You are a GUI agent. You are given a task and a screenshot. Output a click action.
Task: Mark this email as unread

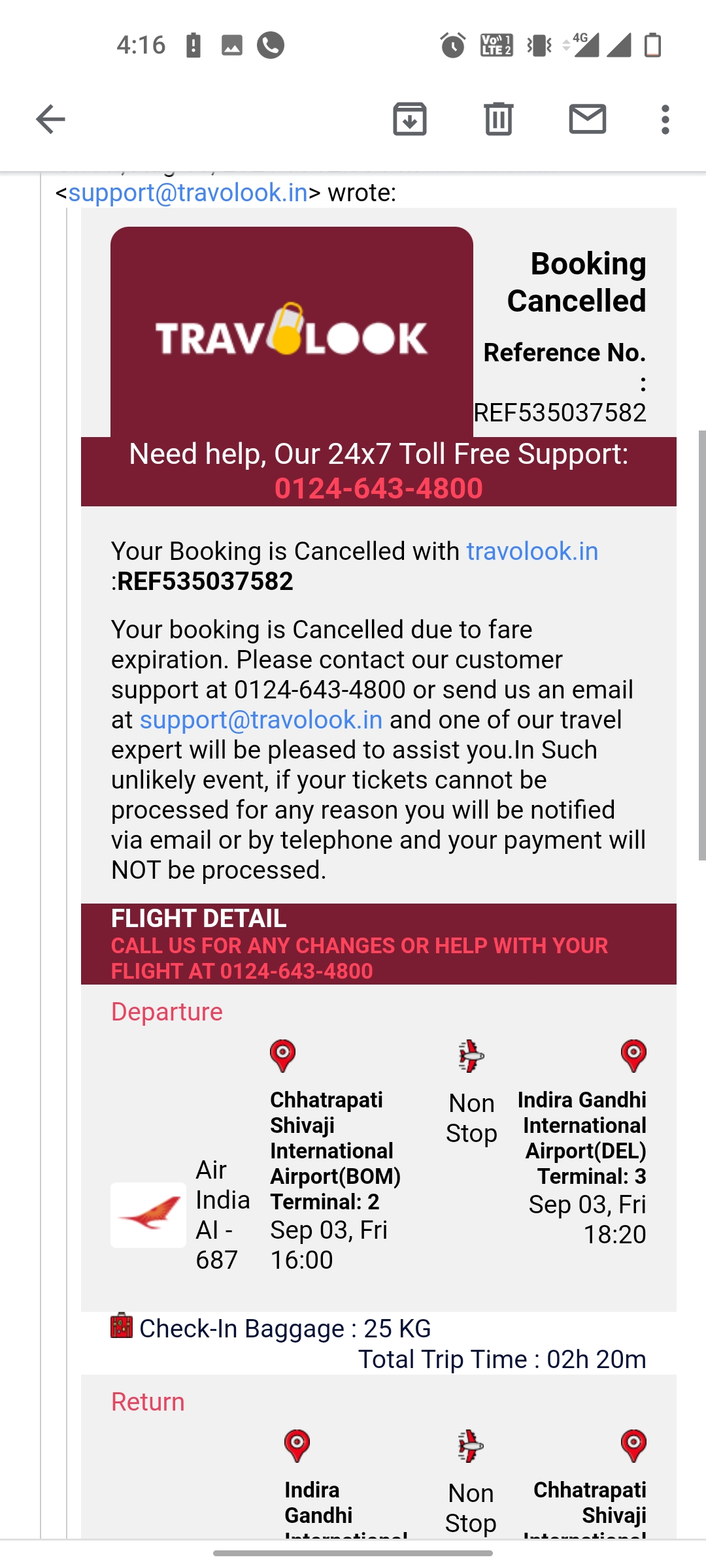pyautogui.click(x=587, y=119)
